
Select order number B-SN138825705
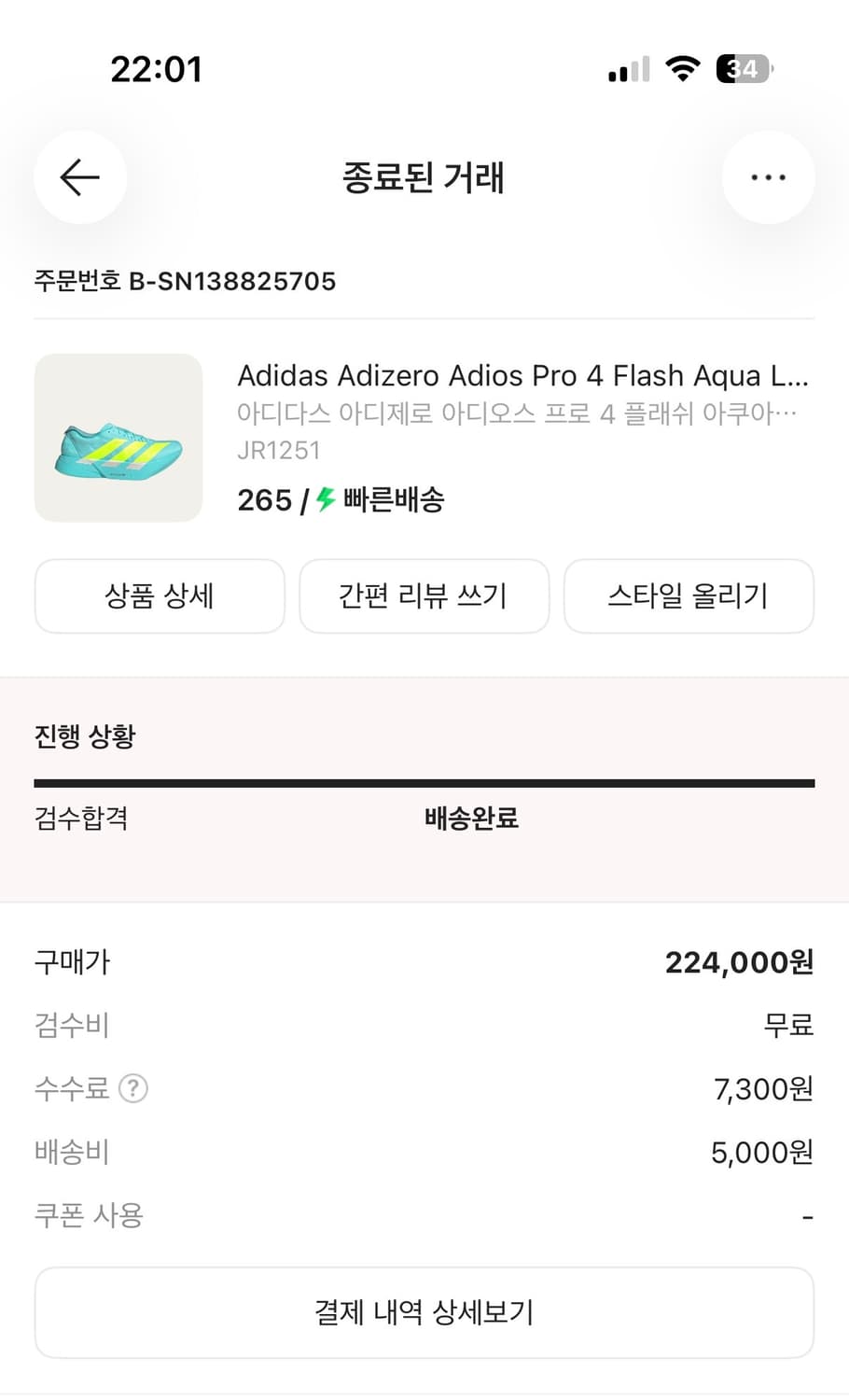click(185, 282)
